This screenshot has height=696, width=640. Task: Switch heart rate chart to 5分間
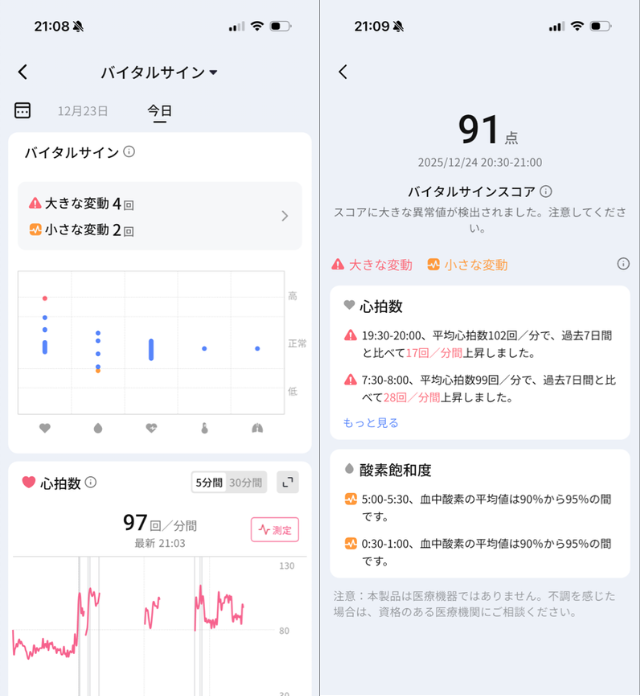click(208, 482)
